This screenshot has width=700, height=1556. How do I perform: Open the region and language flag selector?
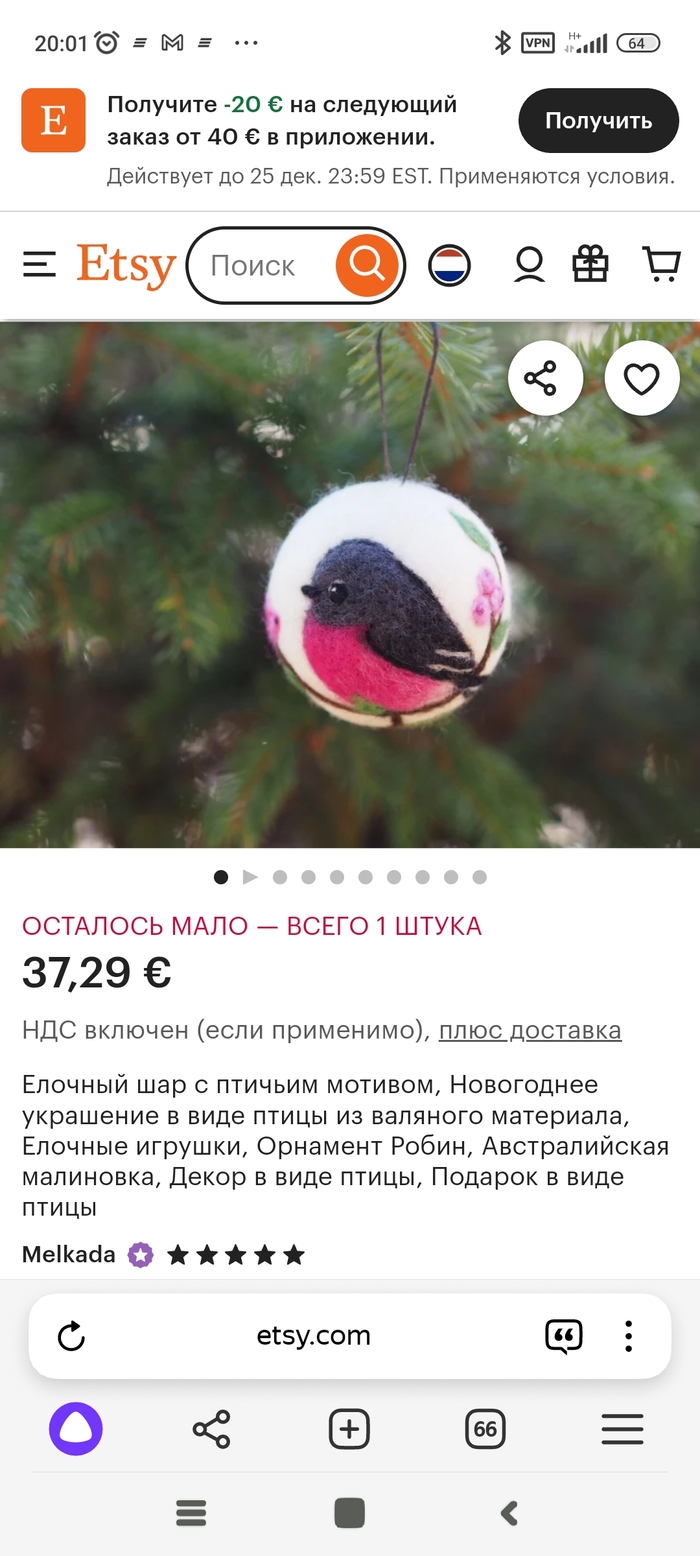[449, 266]
